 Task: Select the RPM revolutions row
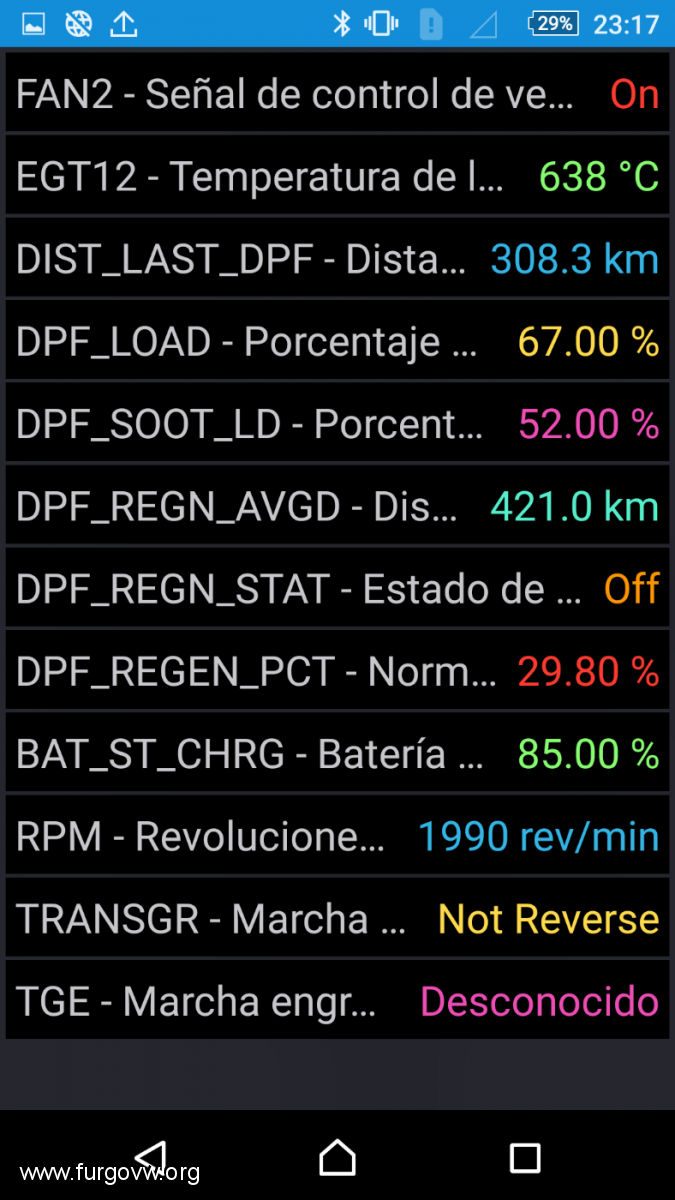pyautogui.click(x=337, y=836)
